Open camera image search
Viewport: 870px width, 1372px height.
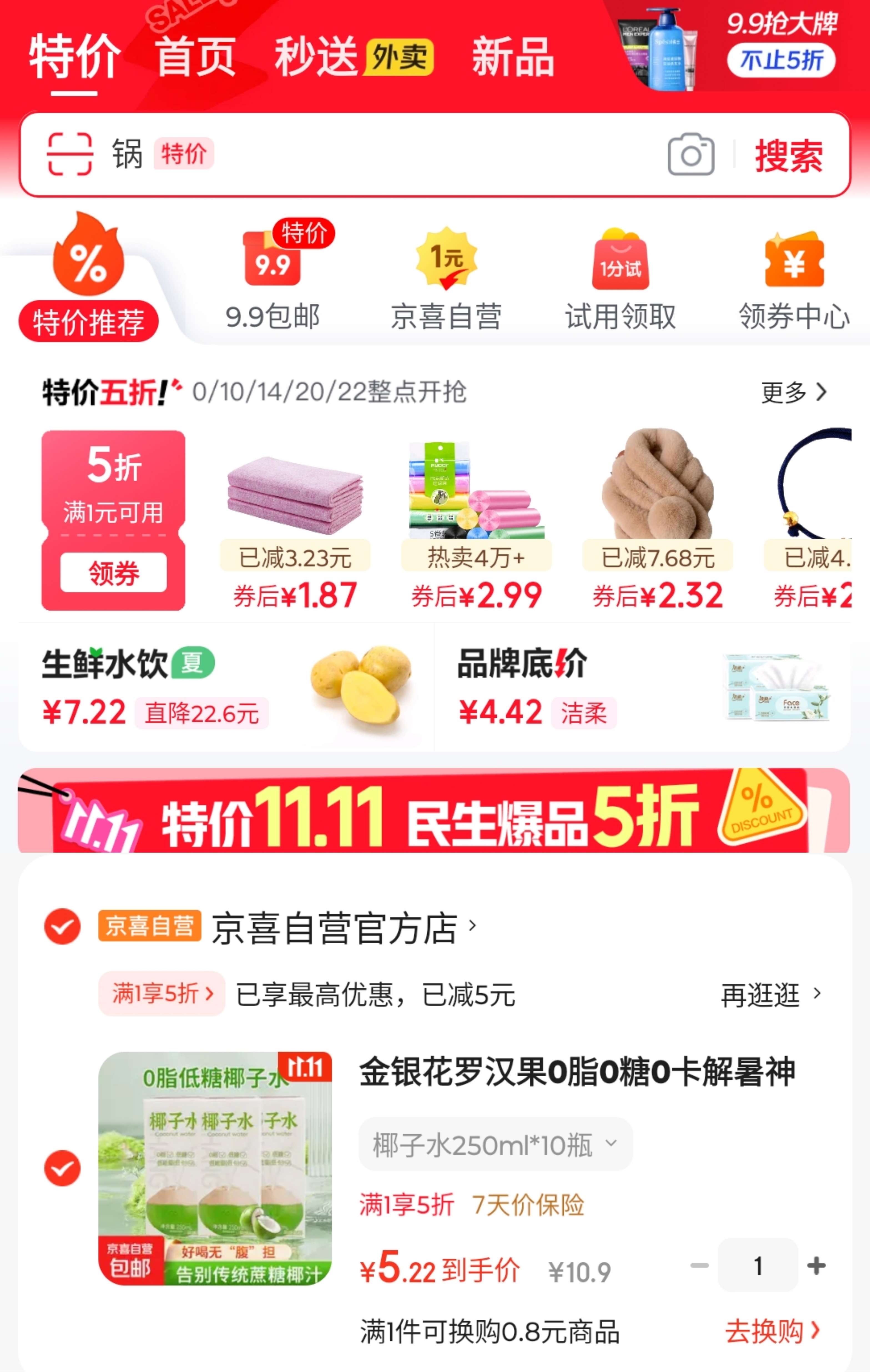[x=691, y=154]
